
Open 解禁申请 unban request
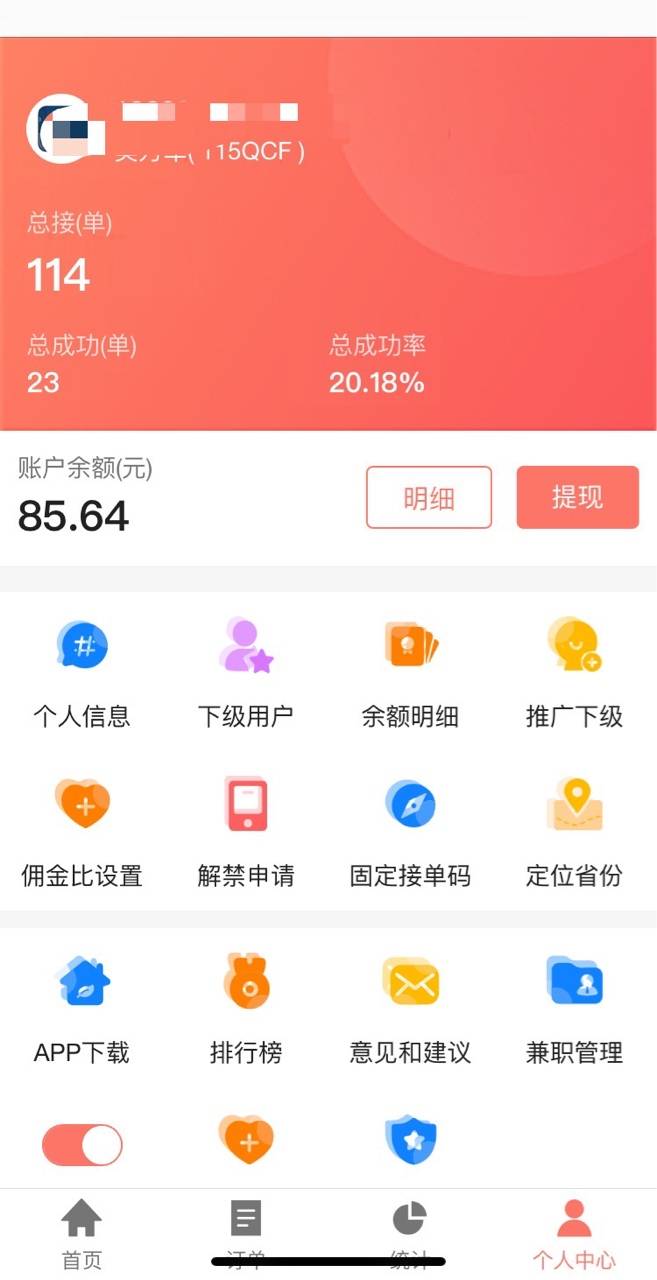coord(246,831)
